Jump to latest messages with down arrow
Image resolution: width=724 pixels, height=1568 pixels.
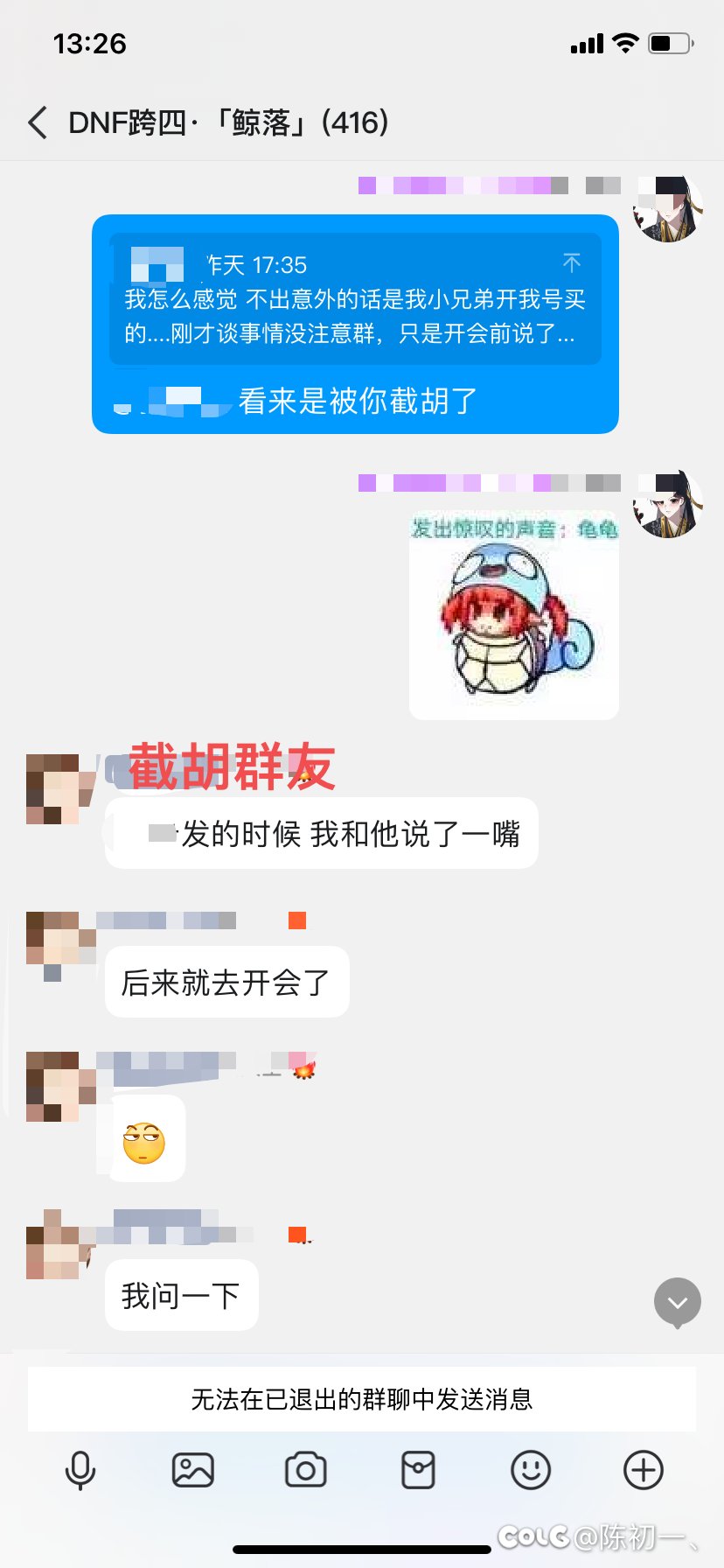click(678, 1303)
